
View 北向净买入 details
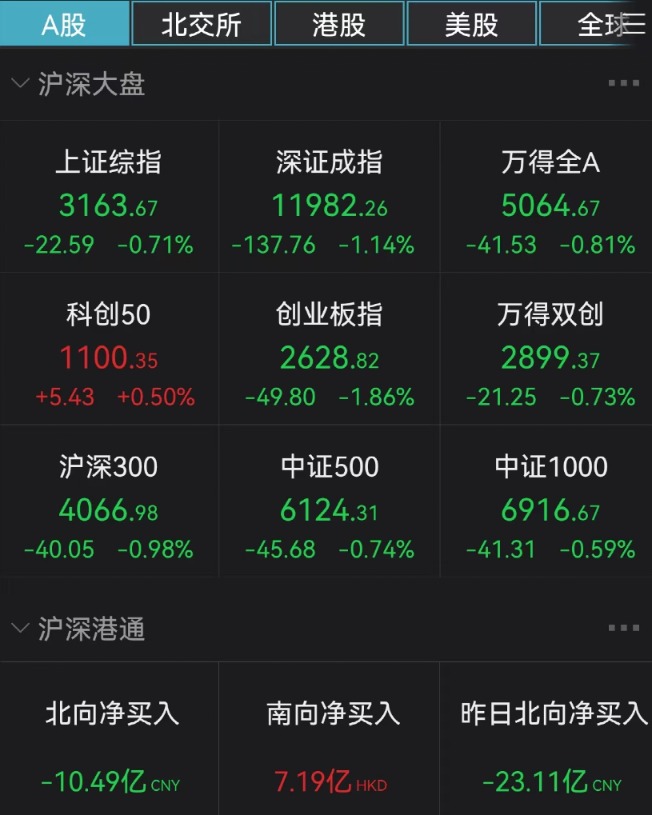click(110, 745)
